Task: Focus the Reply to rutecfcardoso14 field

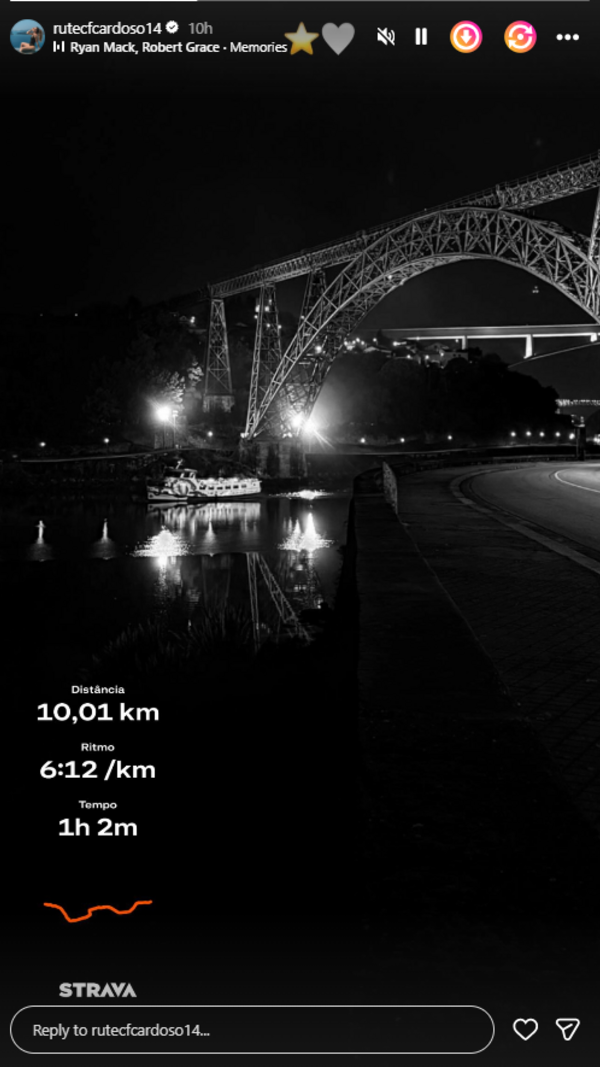Action: 250,1030
